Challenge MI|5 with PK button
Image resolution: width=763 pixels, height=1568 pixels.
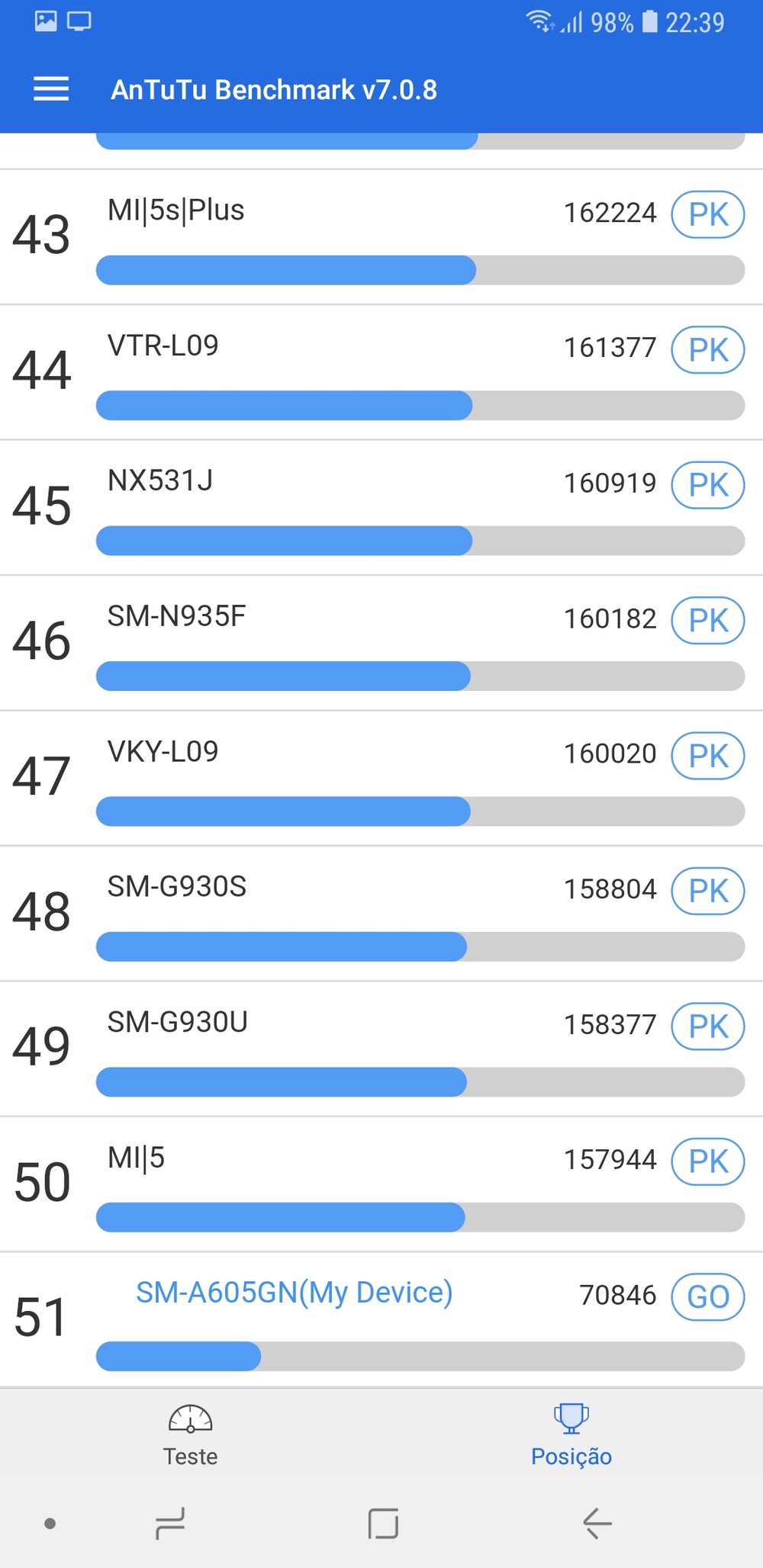[x=707, y=1162]
